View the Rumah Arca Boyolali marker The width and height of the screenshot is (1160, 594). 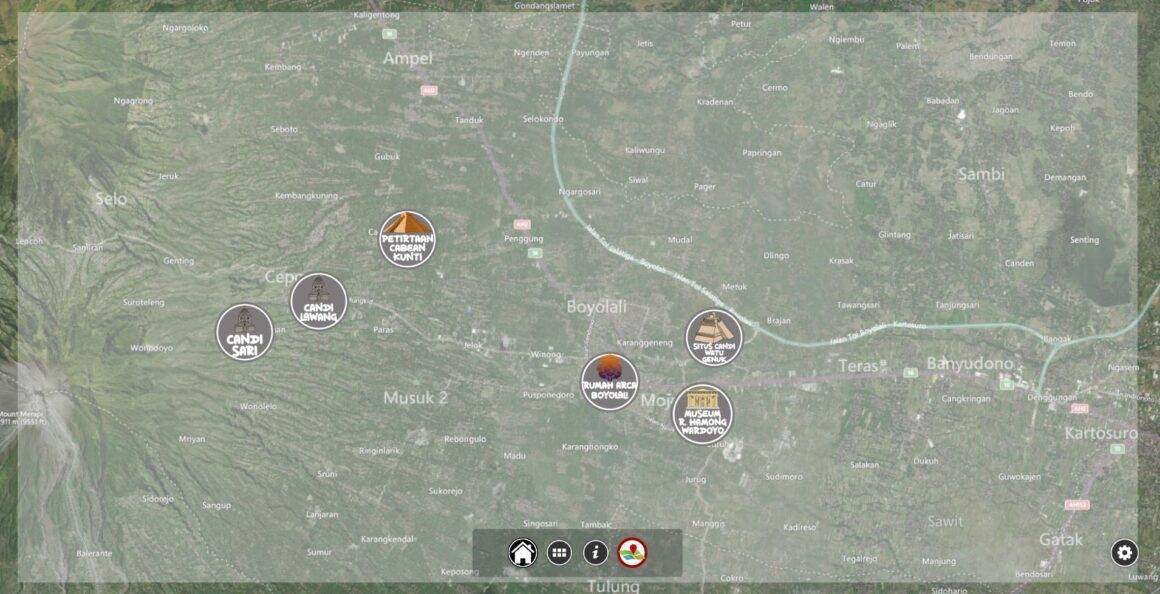point(609,382)
